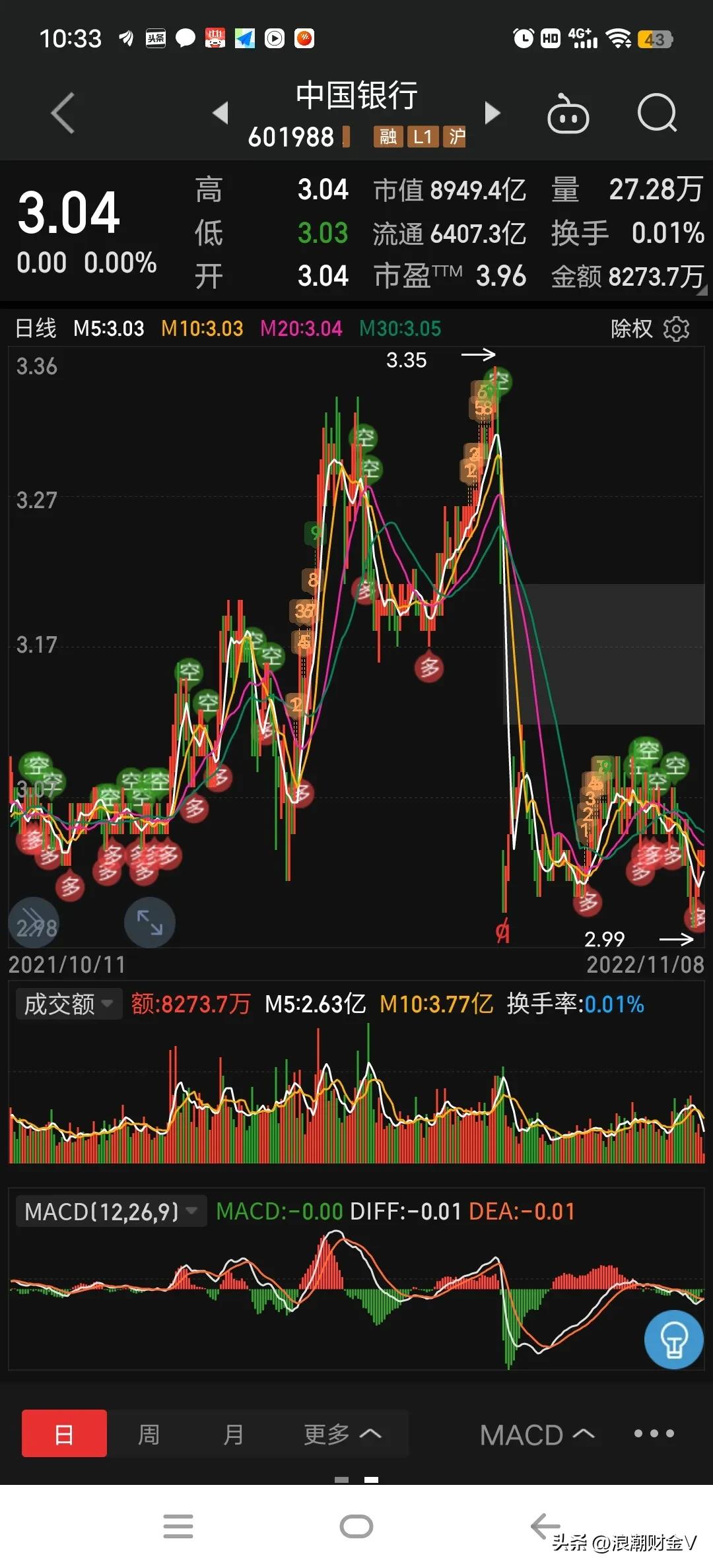This screenshot has height=1568, width=713.
Task: Tap the search magnifier icon
Action: pyautogui.click(x=658, y=114)
